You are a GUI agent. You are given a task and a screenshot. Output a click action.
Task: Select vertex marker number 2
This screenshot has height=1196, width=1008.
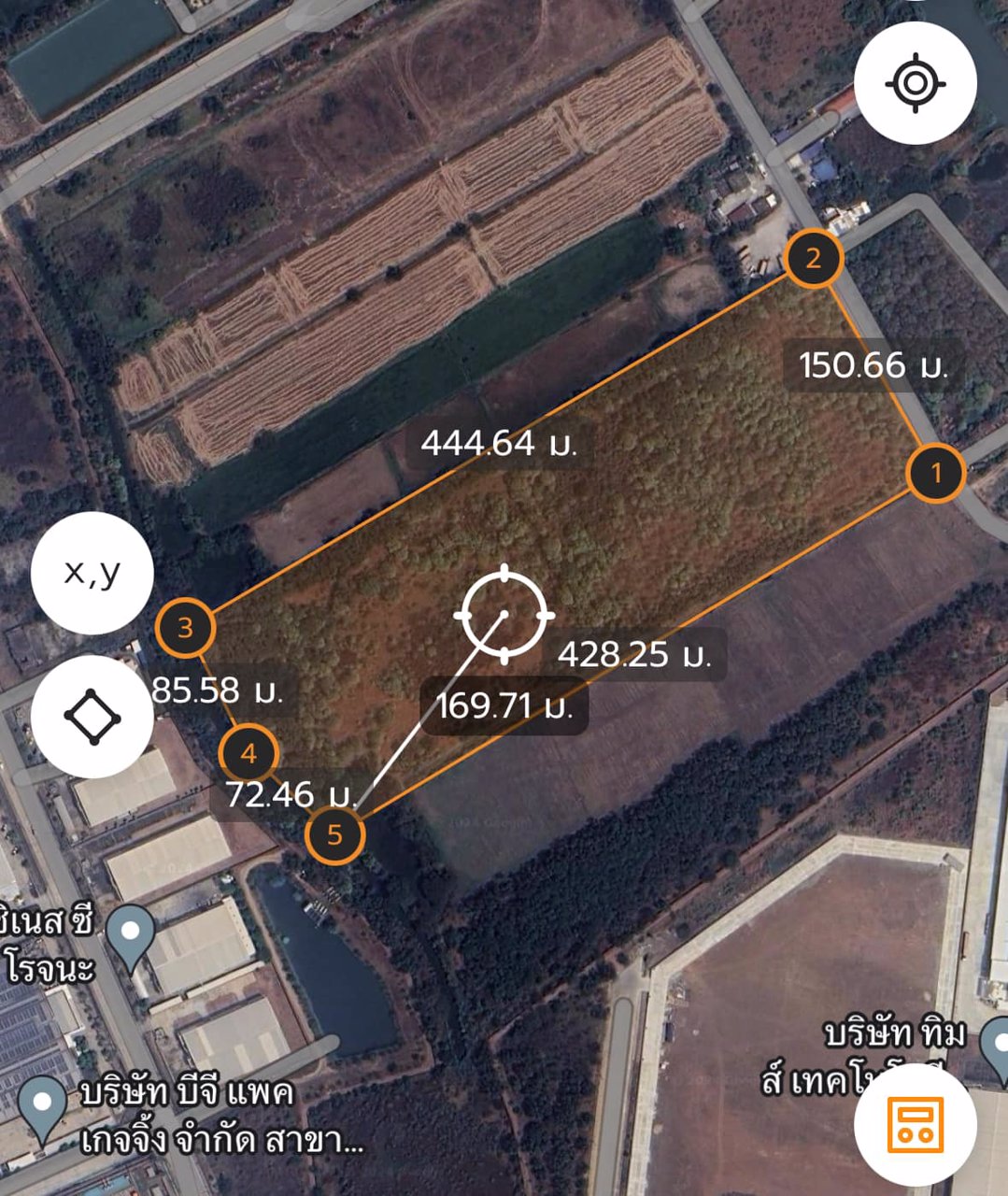815,262
